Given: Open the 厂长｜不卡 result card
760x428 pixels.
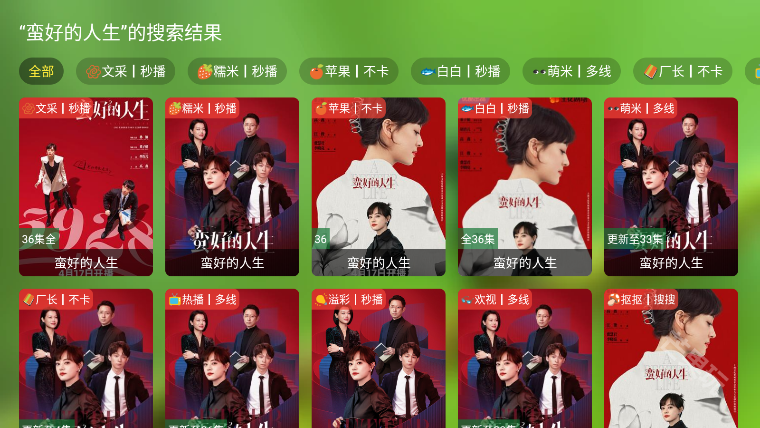Looking at the screenshot, I should (86, 360).
